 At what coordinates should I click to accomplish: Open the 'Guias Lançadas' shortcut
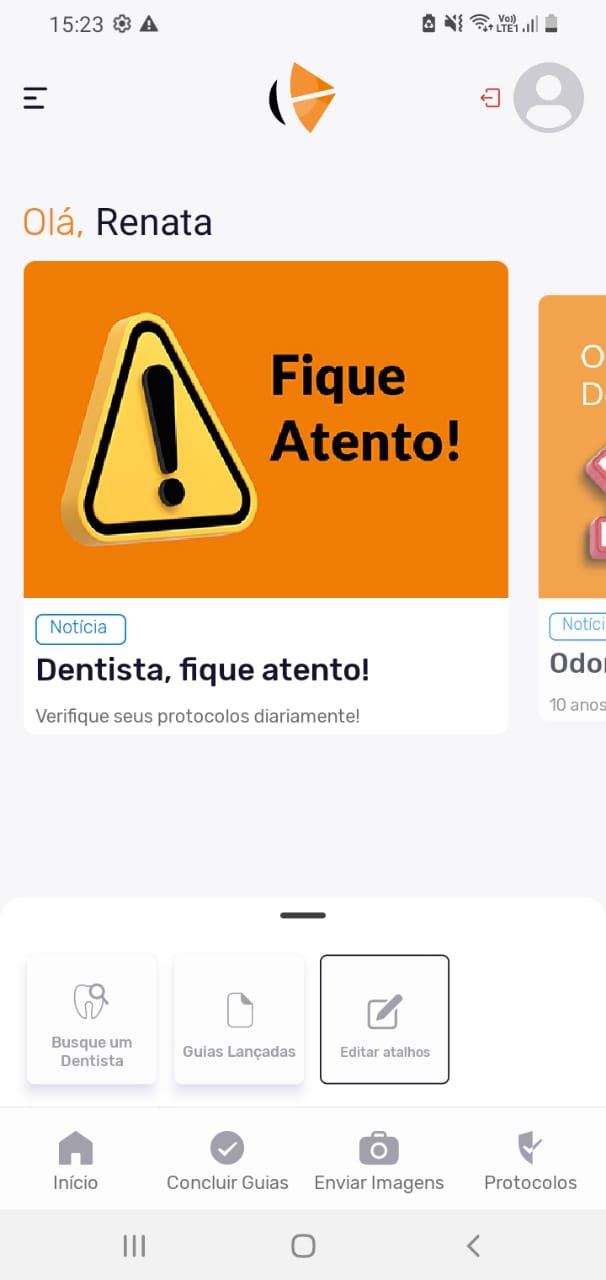pyautogui.click(x=239, y=1019)
